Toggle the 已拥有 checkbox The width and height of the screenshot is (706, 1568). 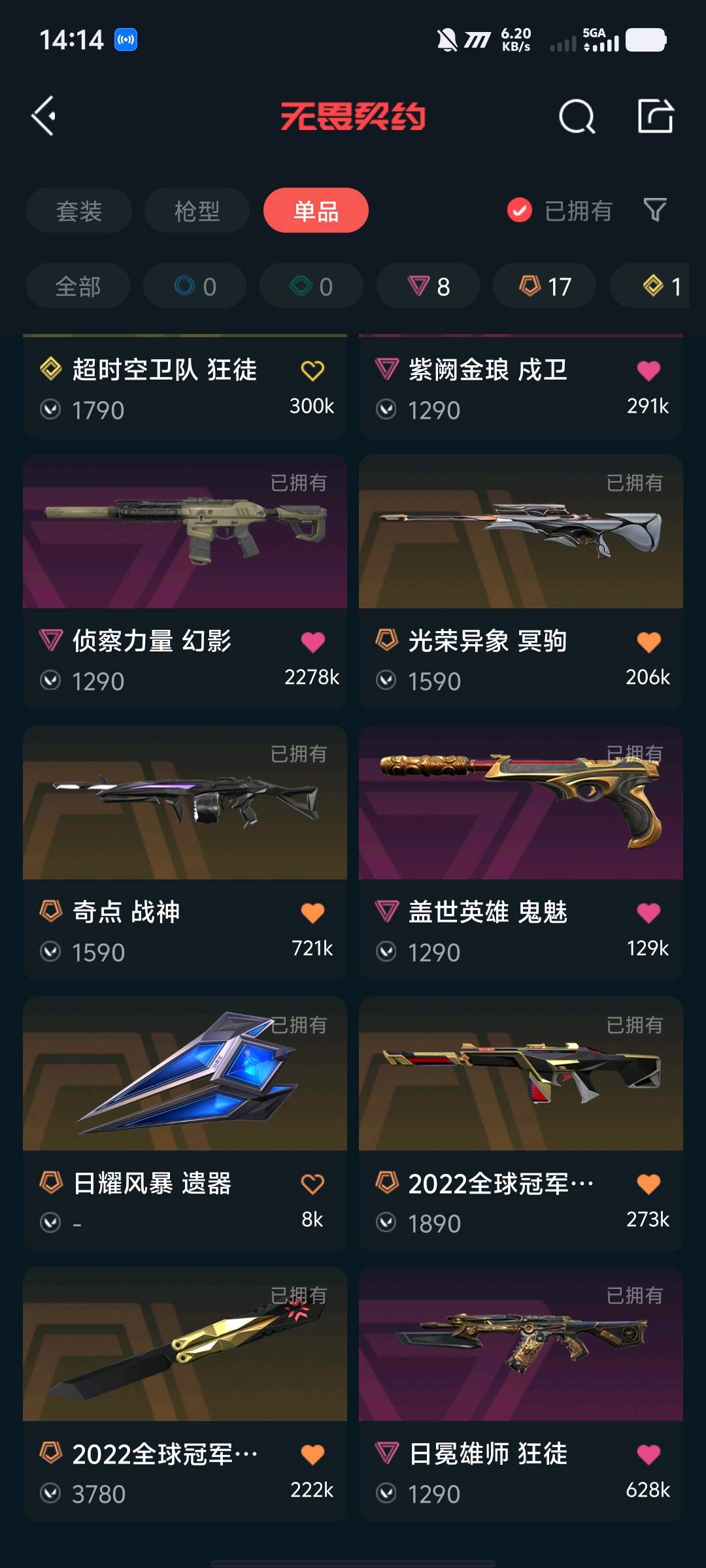pos(520,210)
